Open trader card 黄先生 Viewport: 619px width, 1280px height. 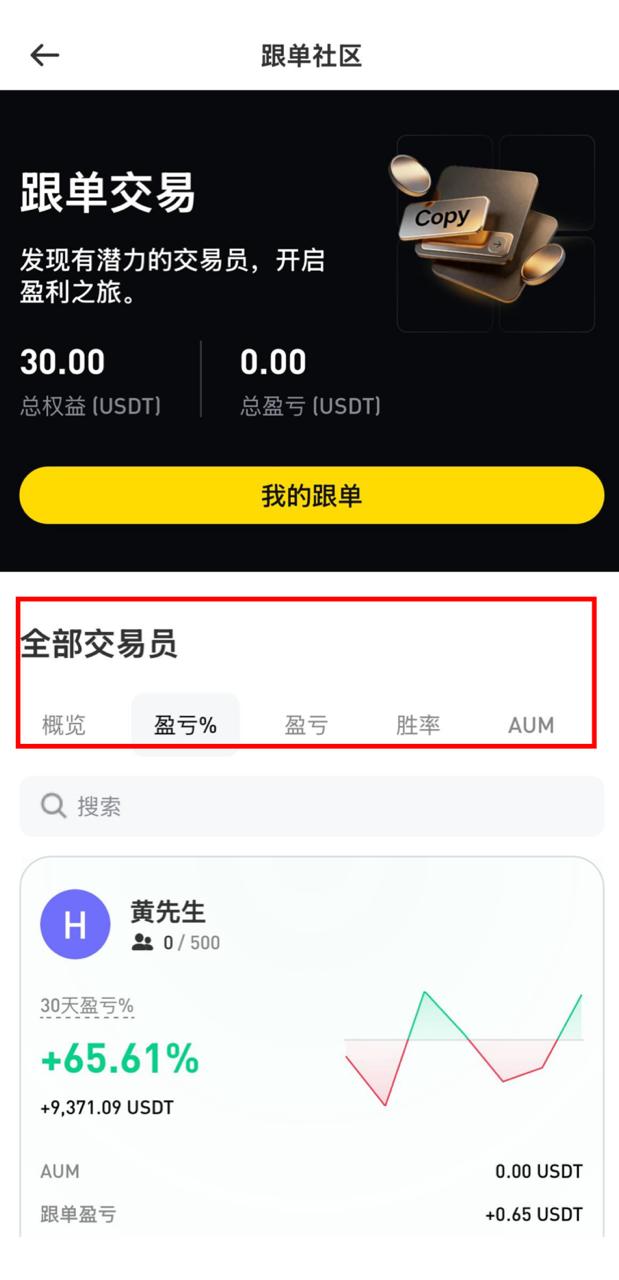[x=311, y=1047]
